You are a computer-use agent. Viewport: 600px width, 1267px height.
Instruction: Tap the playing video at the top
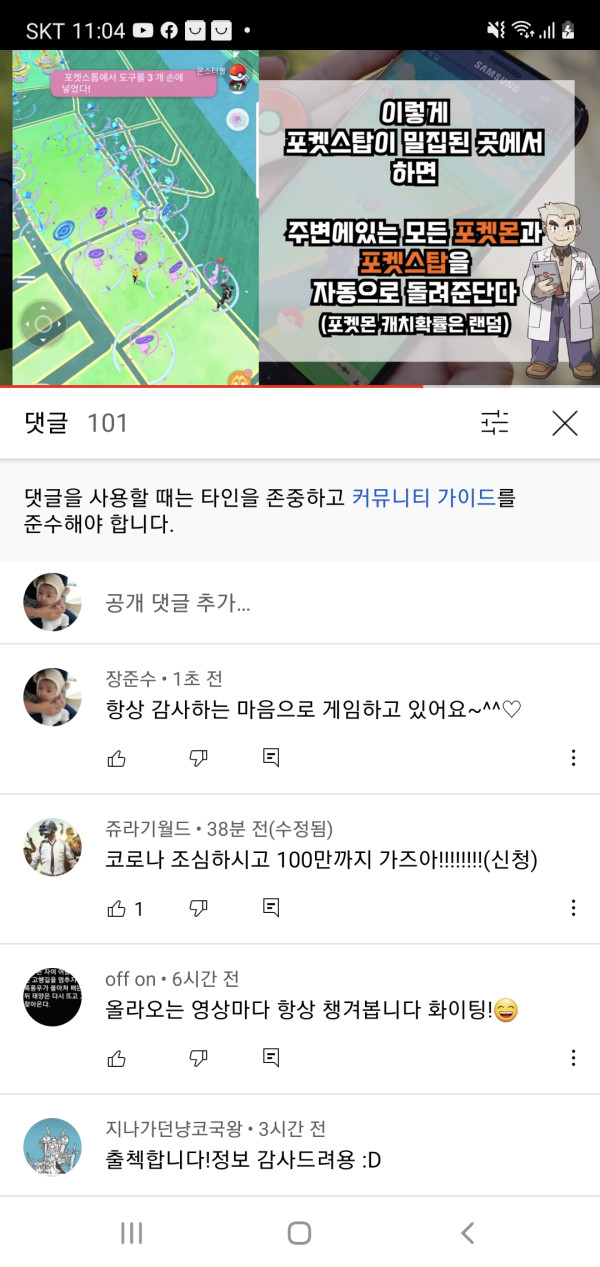point(300,218)
